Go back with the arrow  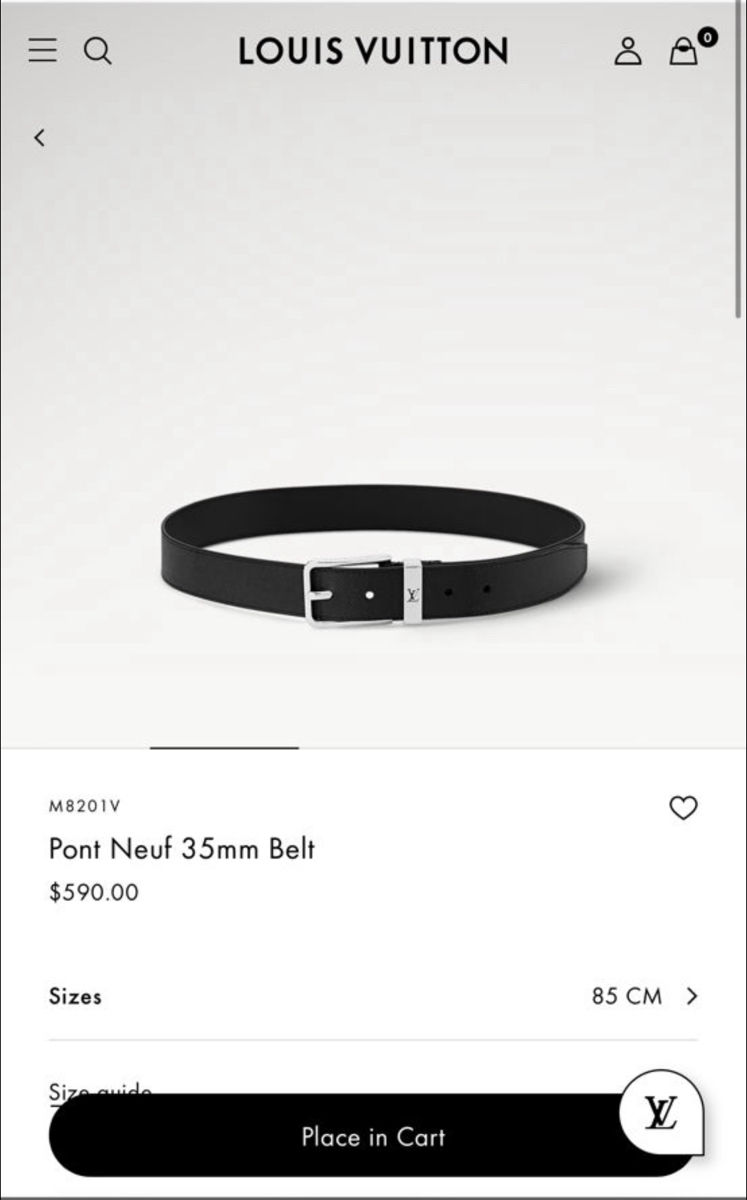39,138
